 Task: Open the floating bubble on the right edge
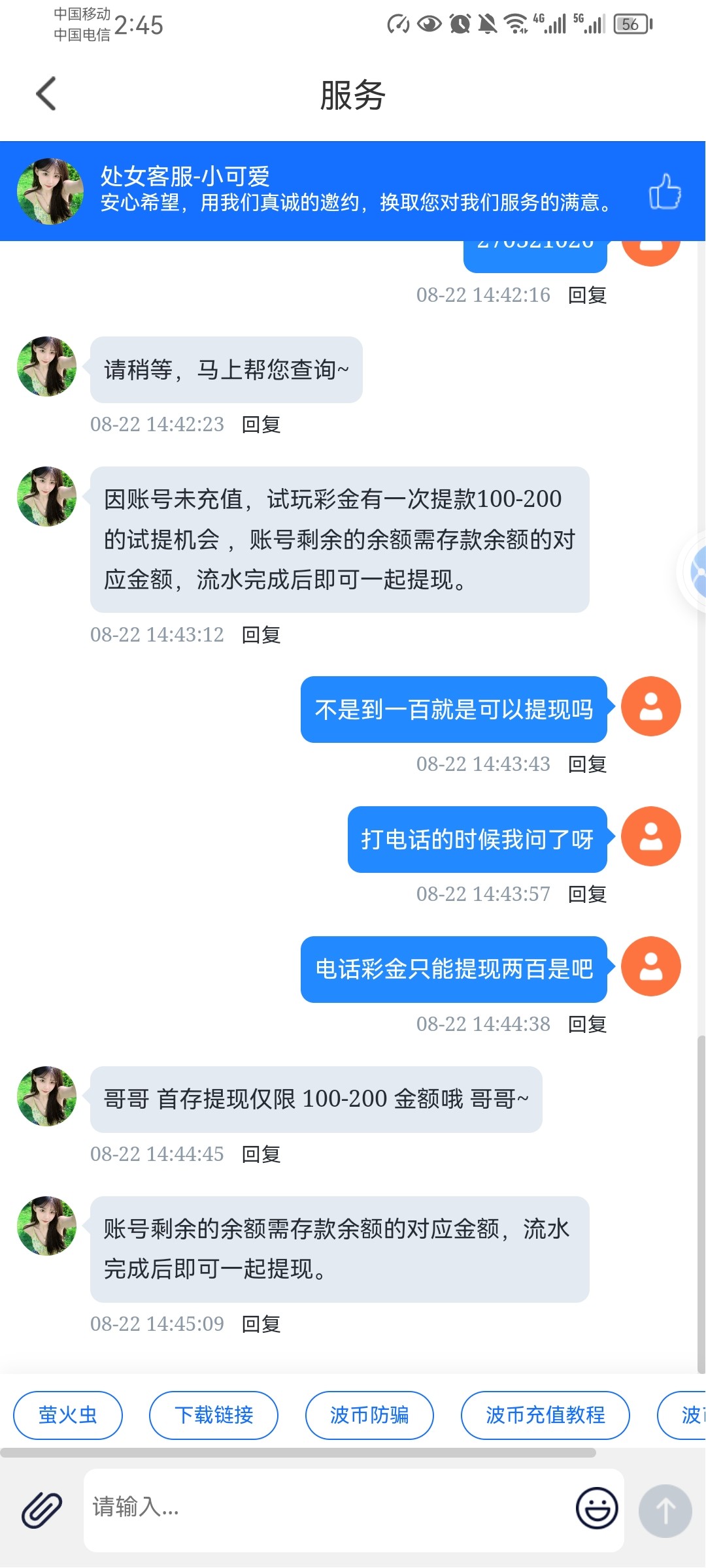click(697, 572)
